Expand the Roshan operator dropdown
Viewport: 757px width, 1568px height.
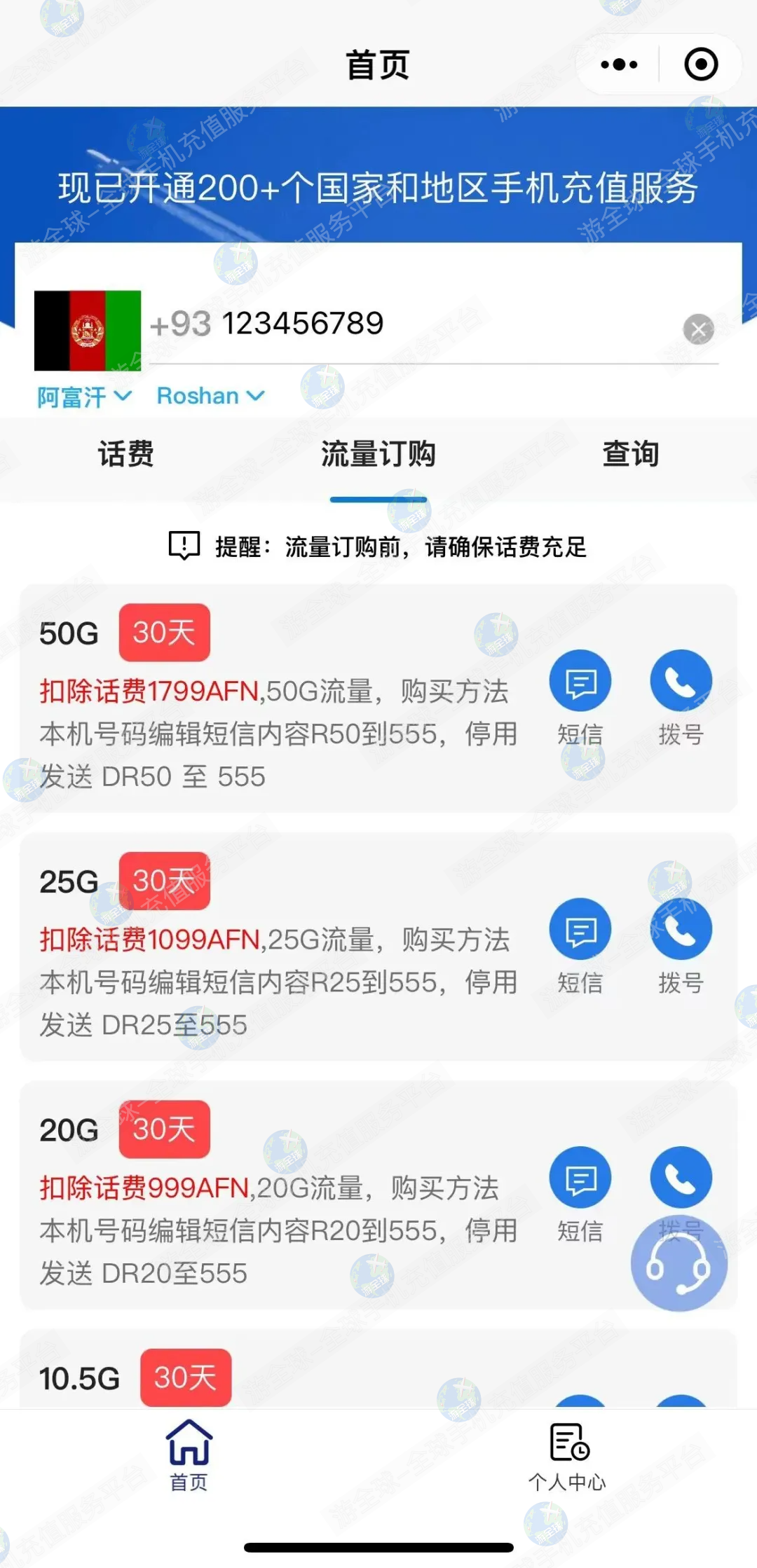pyautogui.click(x=210, y=397)
